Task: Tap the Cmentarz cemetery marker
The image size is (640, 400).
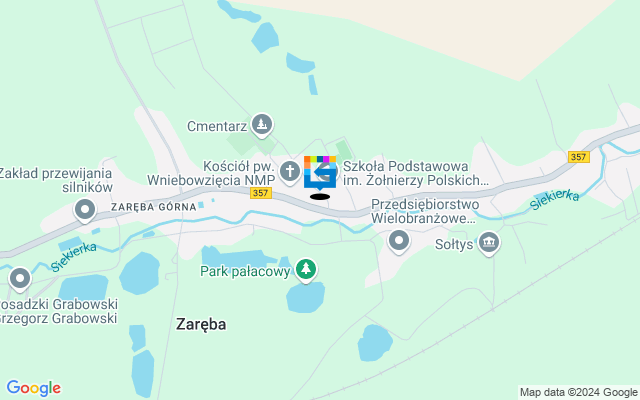Action: click(x=261, y=125)
